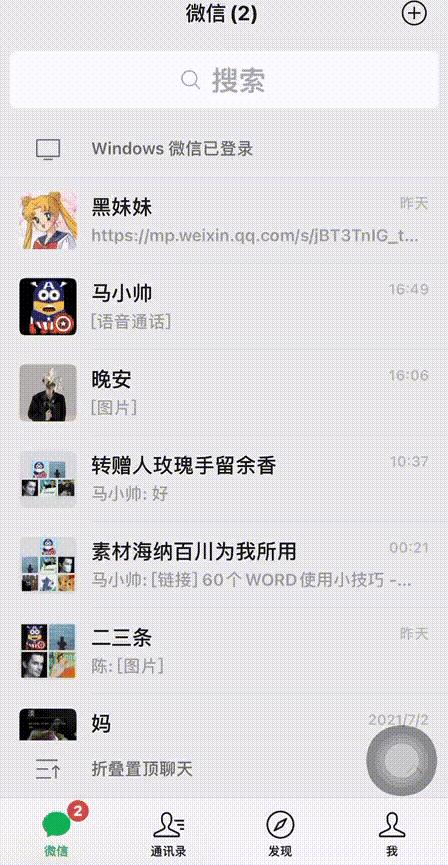Open the plus menu at top
This screenshot has height=865, width=448.
(414, 14)
